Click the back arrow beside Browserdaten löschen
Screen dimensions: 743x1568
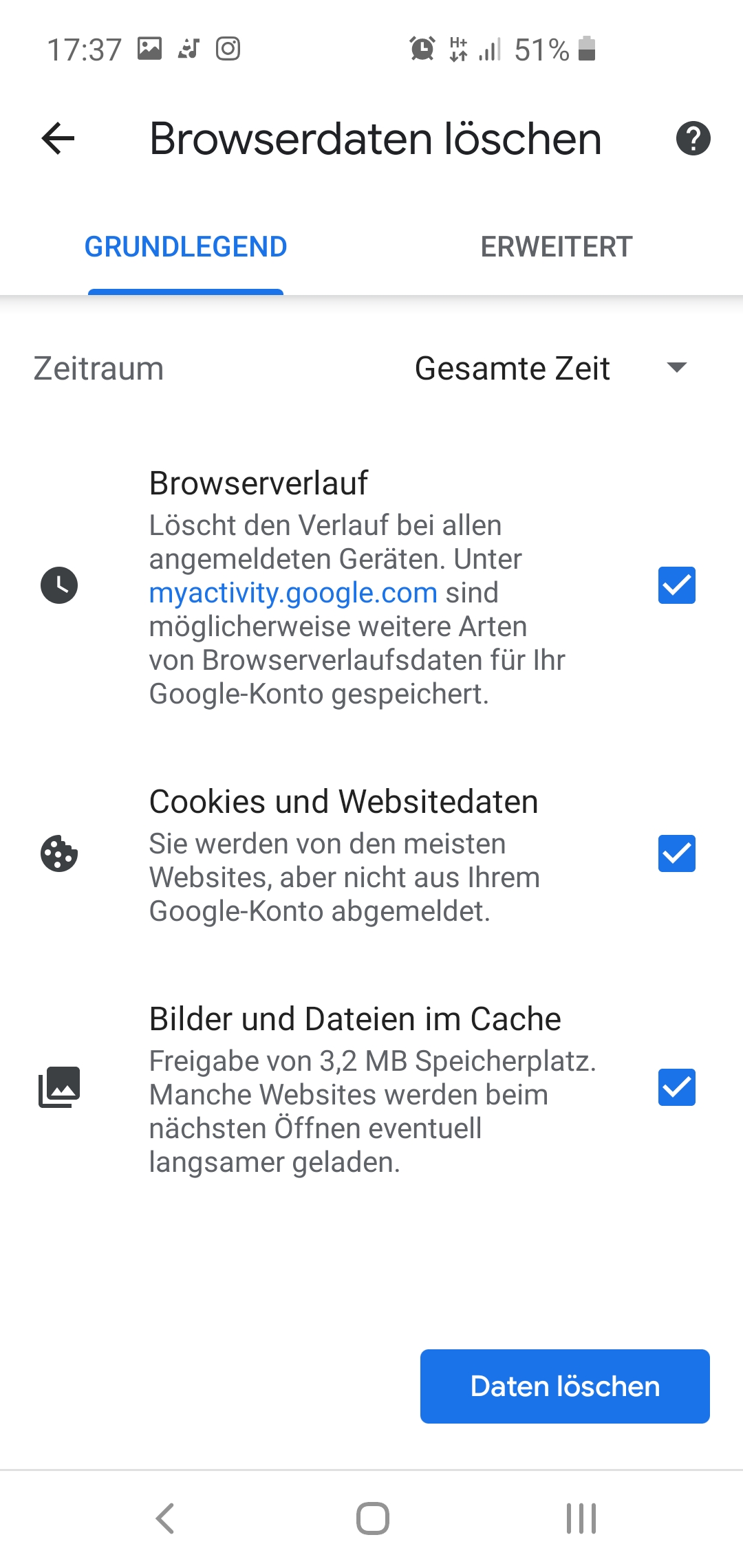[x=58, y=138]
